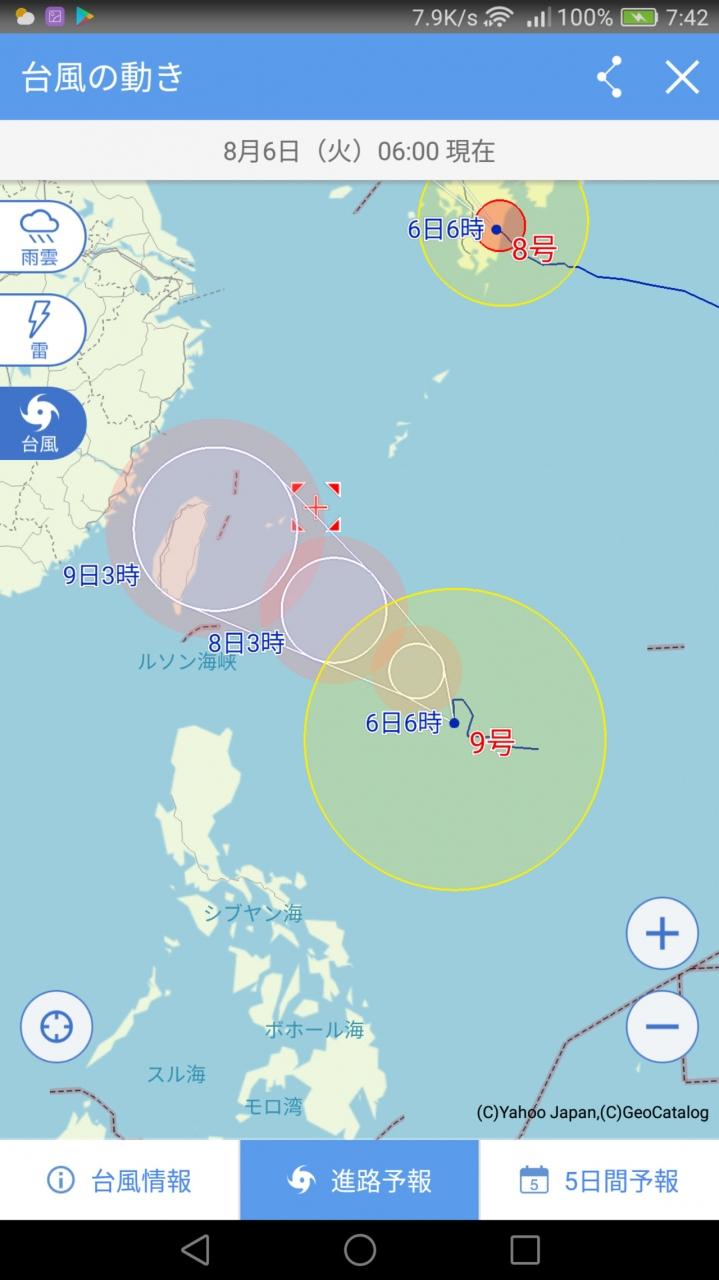Share the typhoon map
This screenshot has width=719, height=1280.
609,77
